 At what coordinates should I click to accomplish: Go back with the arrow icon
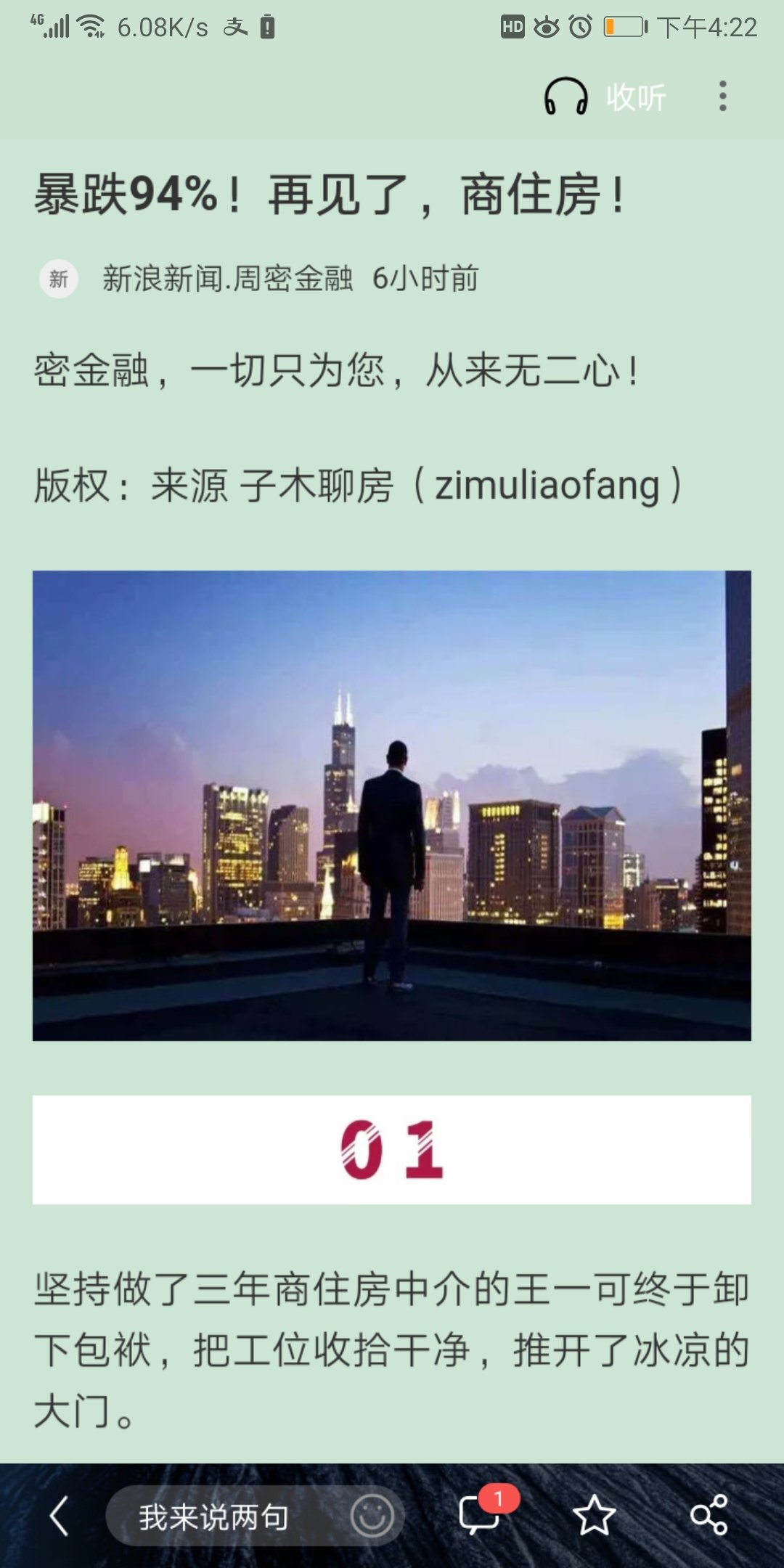60,1516
